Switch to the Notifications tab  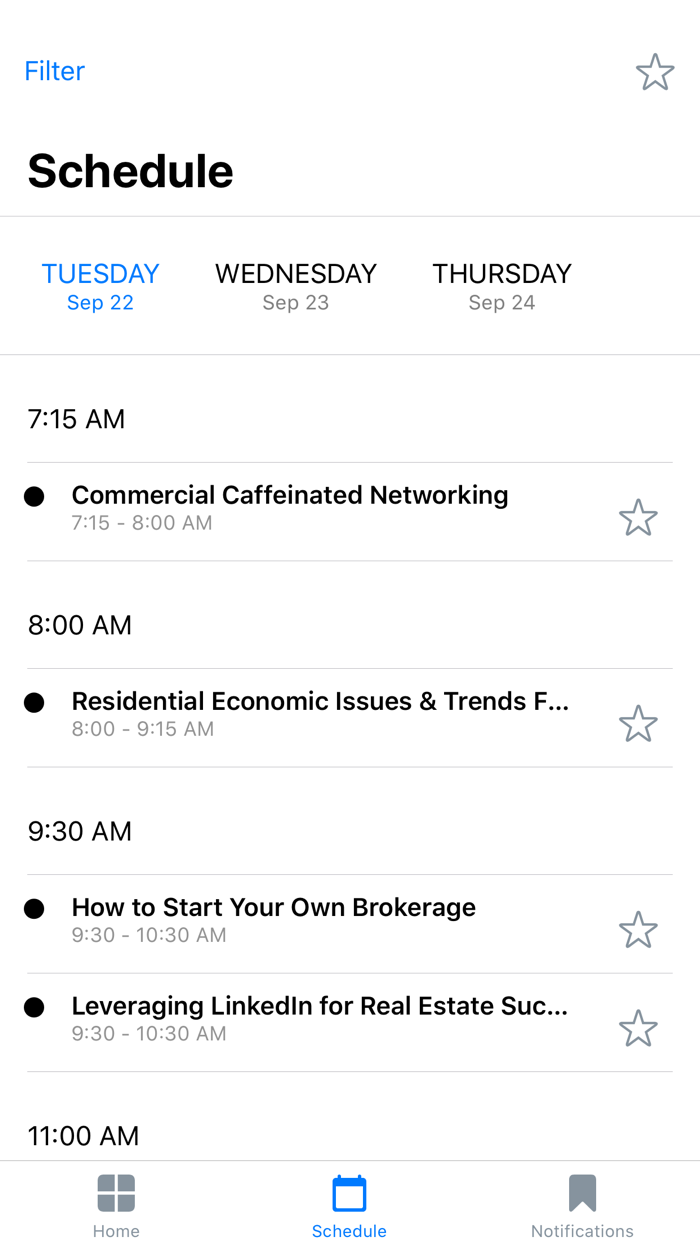(x=582, y=1204)
